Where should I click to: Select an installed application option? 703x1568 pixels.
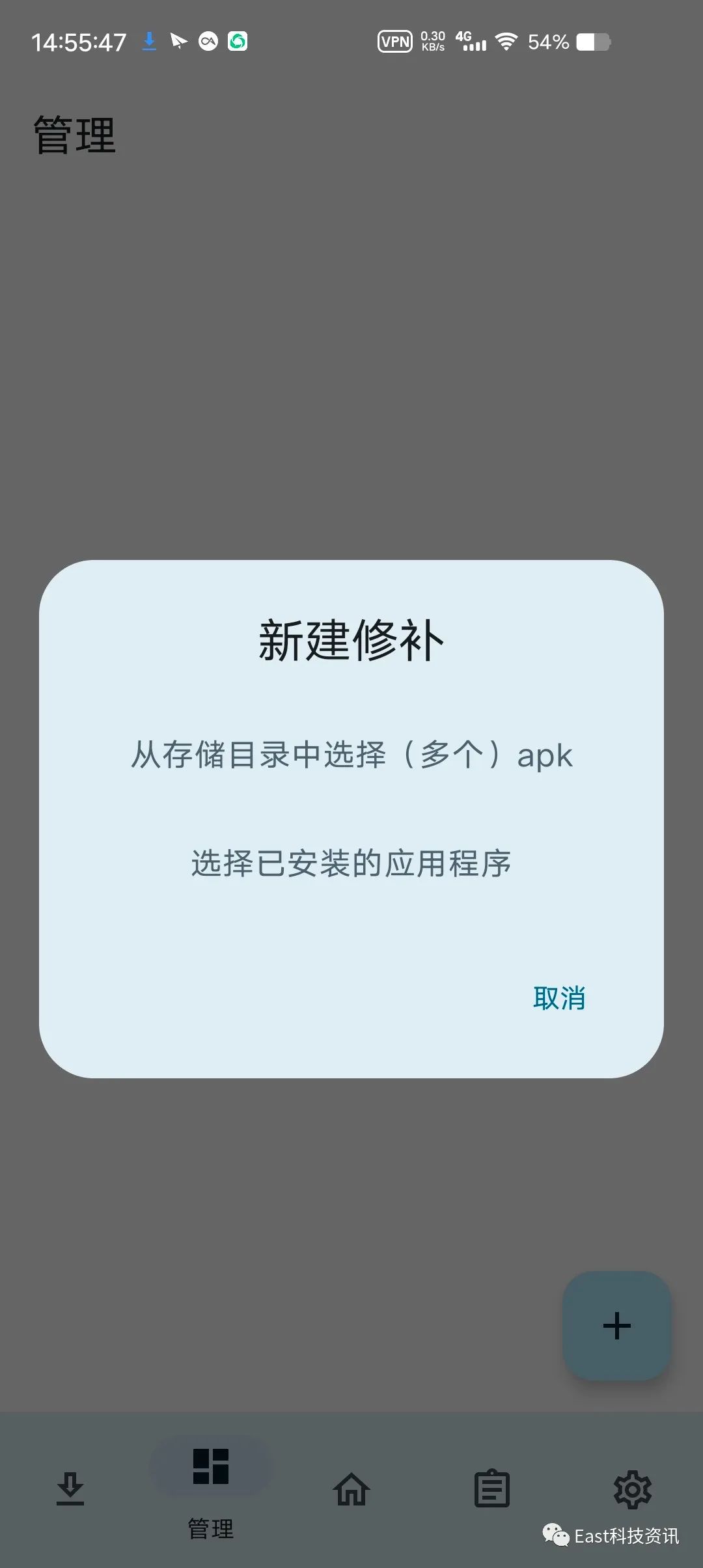click(351, 863)
